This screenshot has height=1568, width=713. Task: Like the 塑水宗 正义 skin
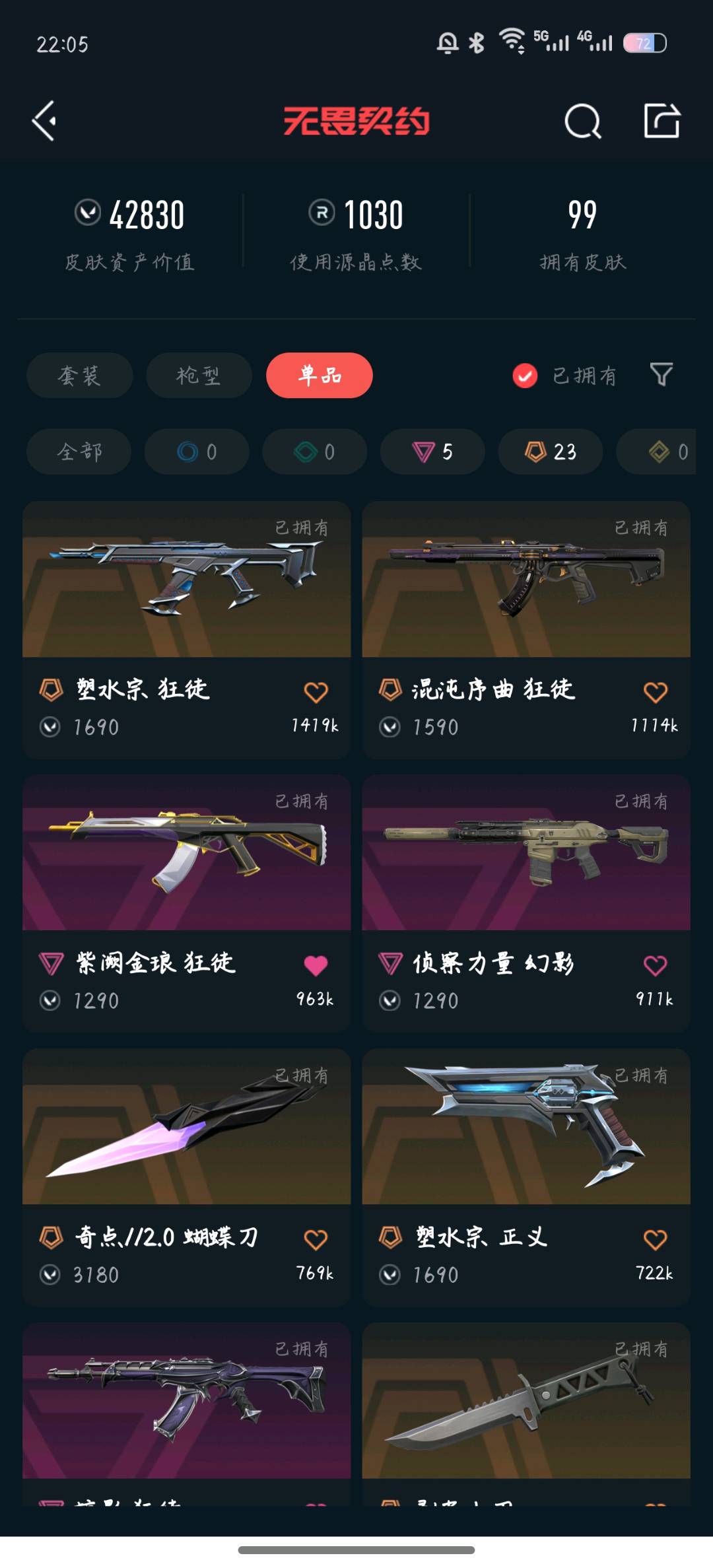(655, 1239)
